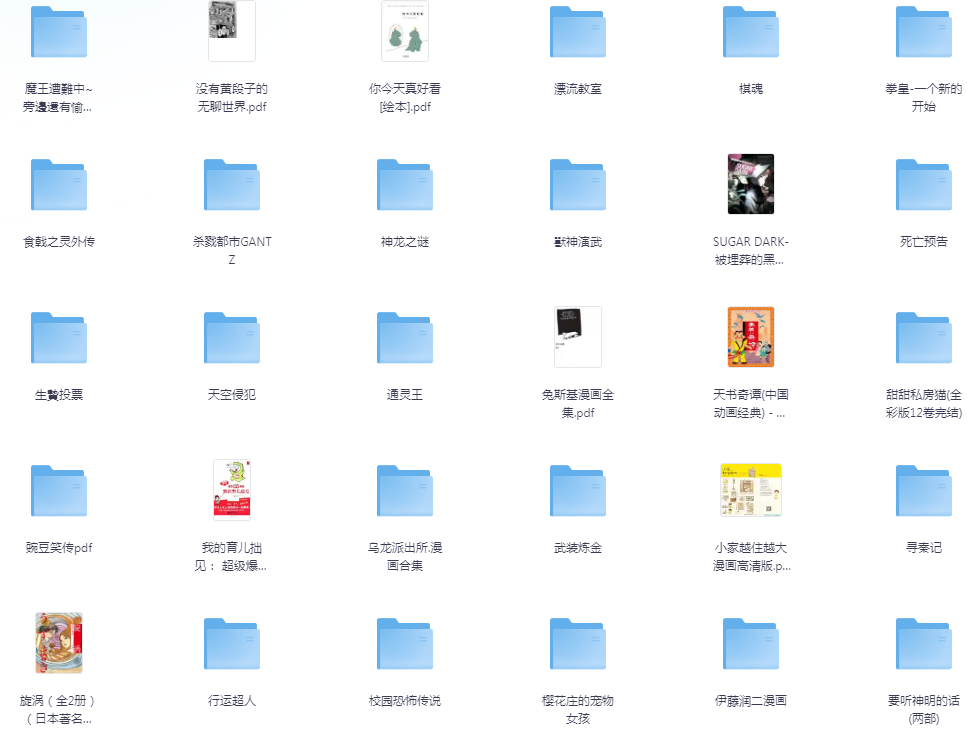Open the 校园恐怖传说 folder
Screen dimensions: 967x737
[x=405, y=644]
